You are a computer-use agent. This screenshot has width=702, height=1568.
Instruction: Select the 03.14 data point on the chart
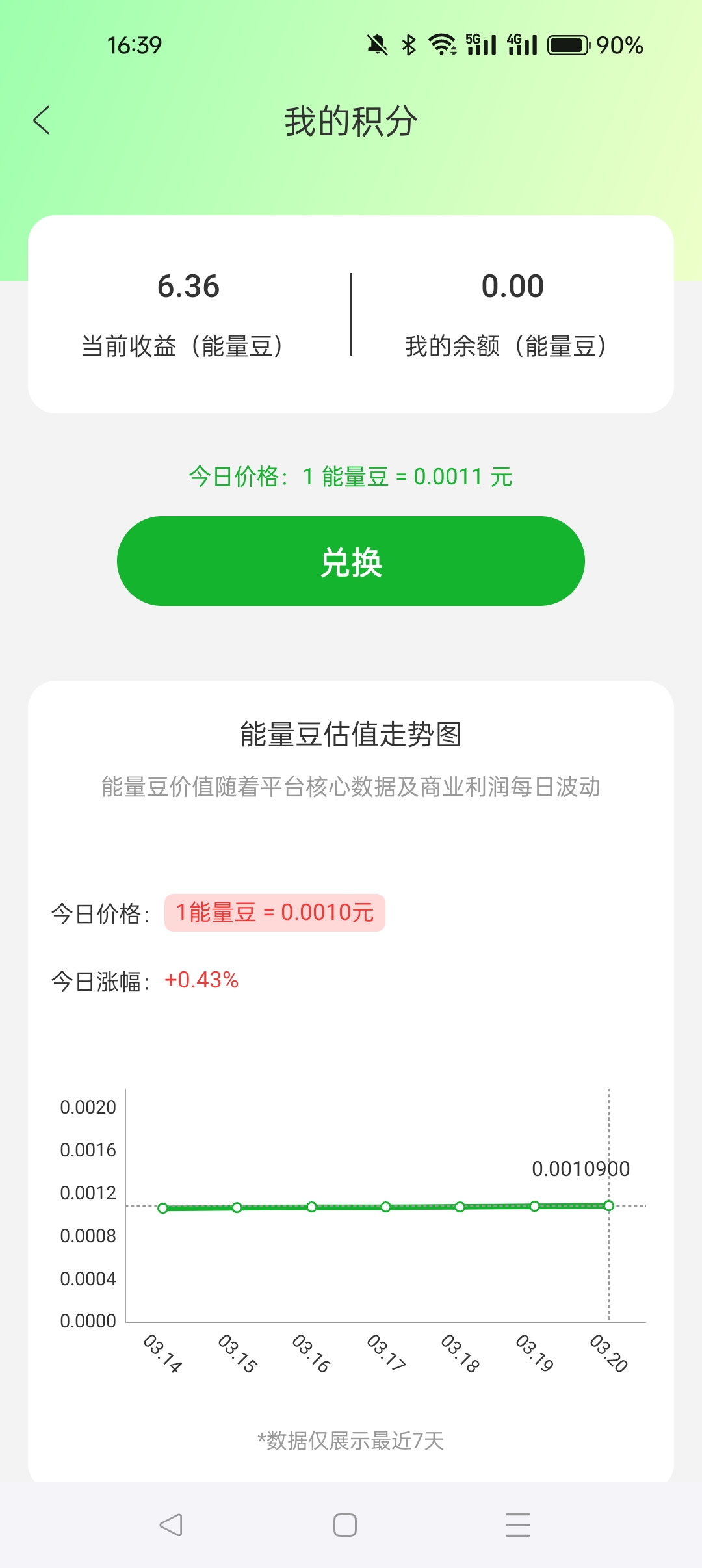(x=163, y=1208)
